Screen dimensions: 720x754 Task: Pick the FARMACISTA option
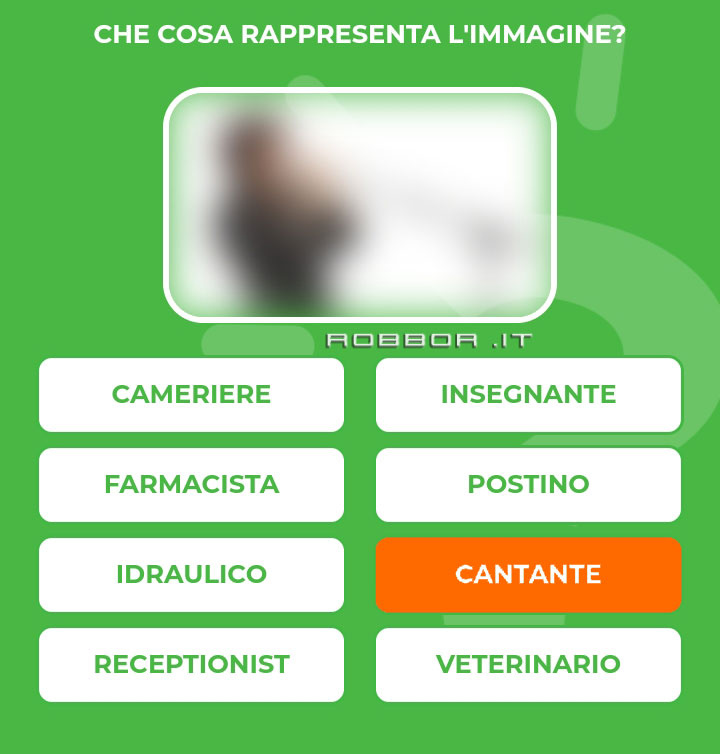click(191, 484)
